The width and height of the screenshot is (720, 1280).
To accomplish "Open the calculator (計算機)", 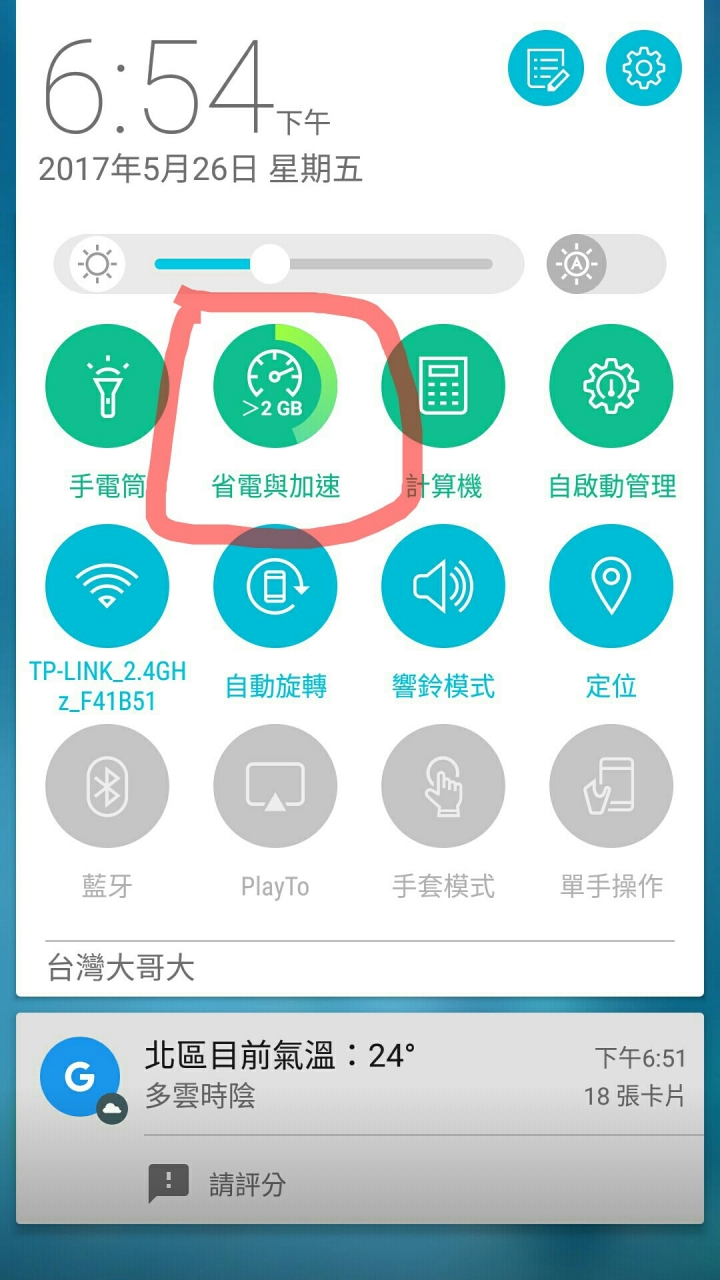I will (443, 386).
